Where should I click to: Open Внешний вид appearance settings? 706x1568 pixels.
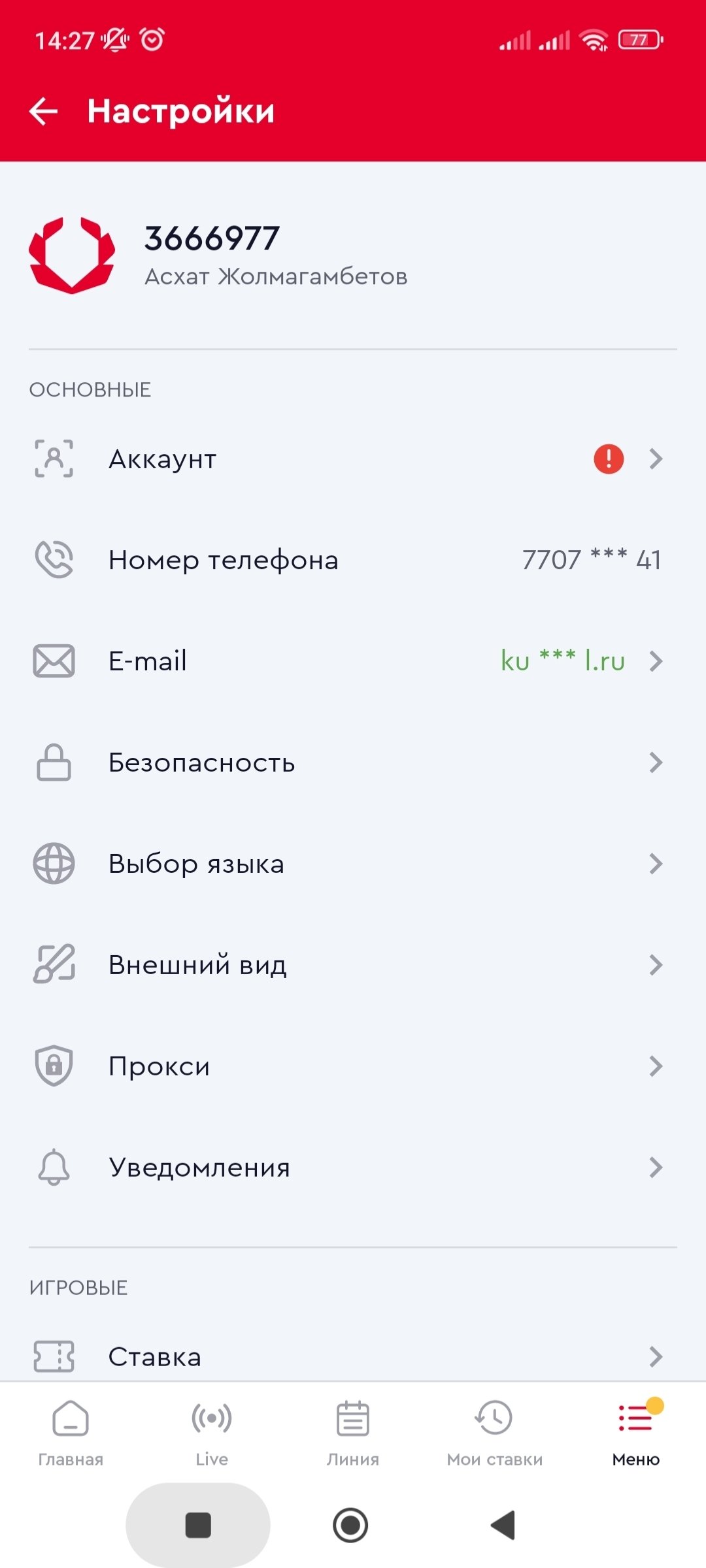point(353,965)
